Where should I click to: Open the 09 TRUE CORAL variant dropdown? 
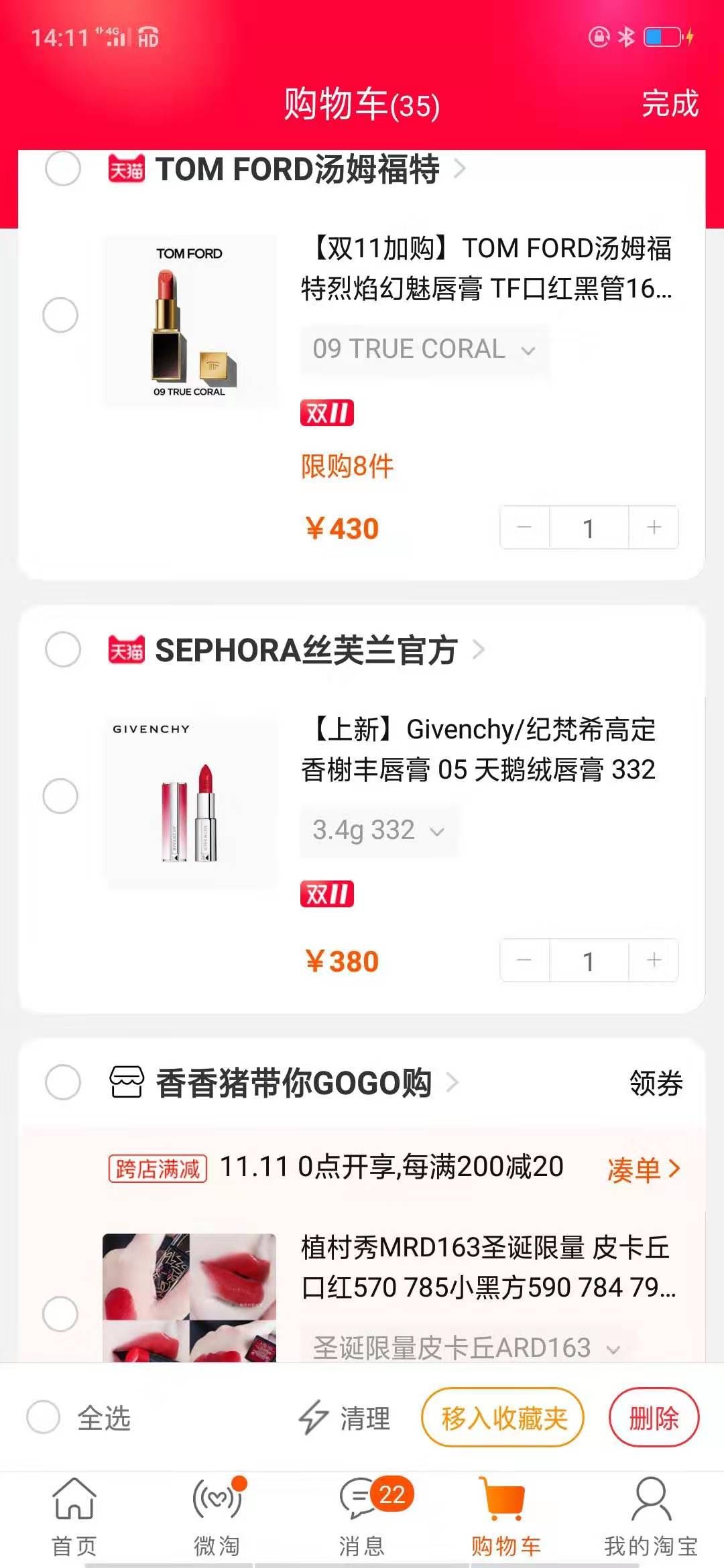pos(424,349)
